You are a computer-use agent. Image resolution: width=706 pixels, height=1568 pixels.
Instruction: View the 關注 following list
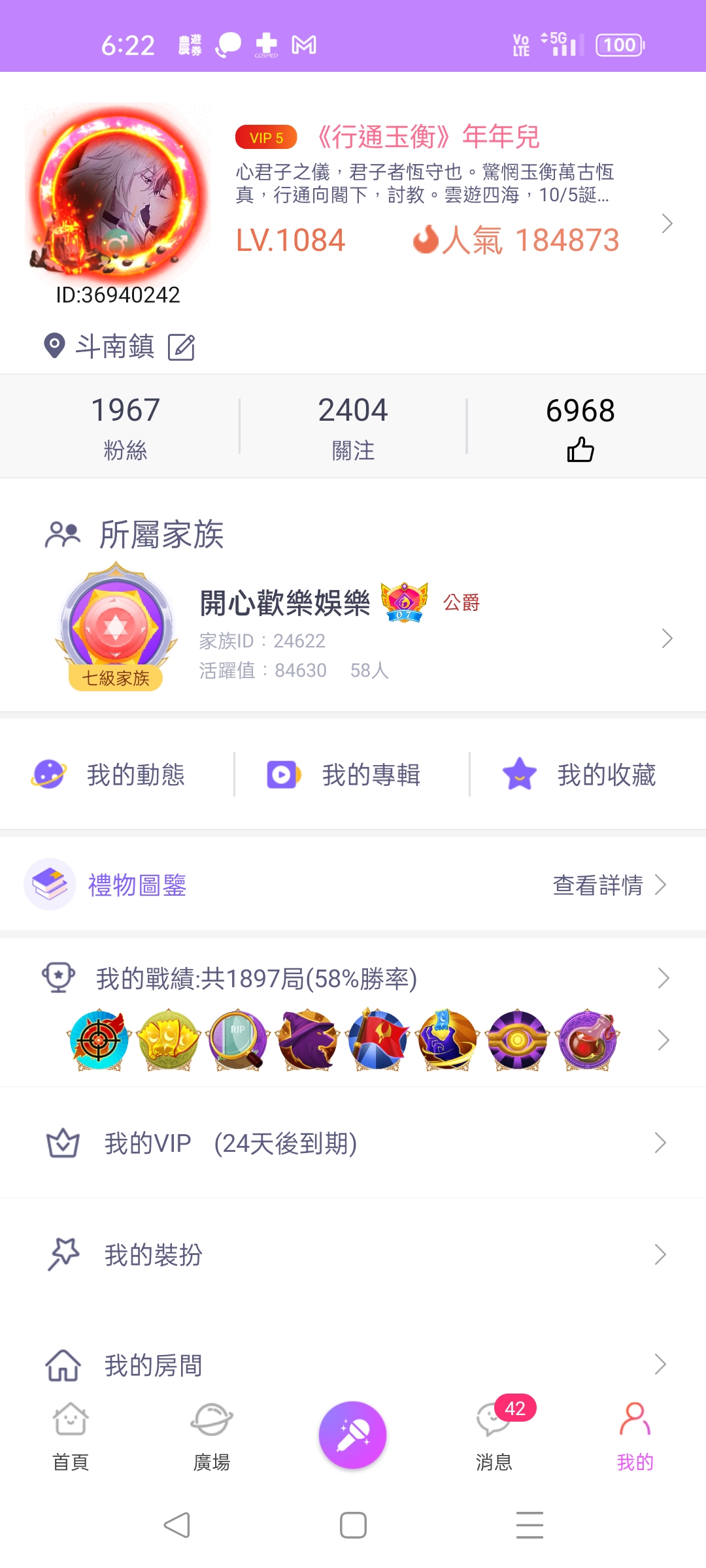[x=353, y=427]
